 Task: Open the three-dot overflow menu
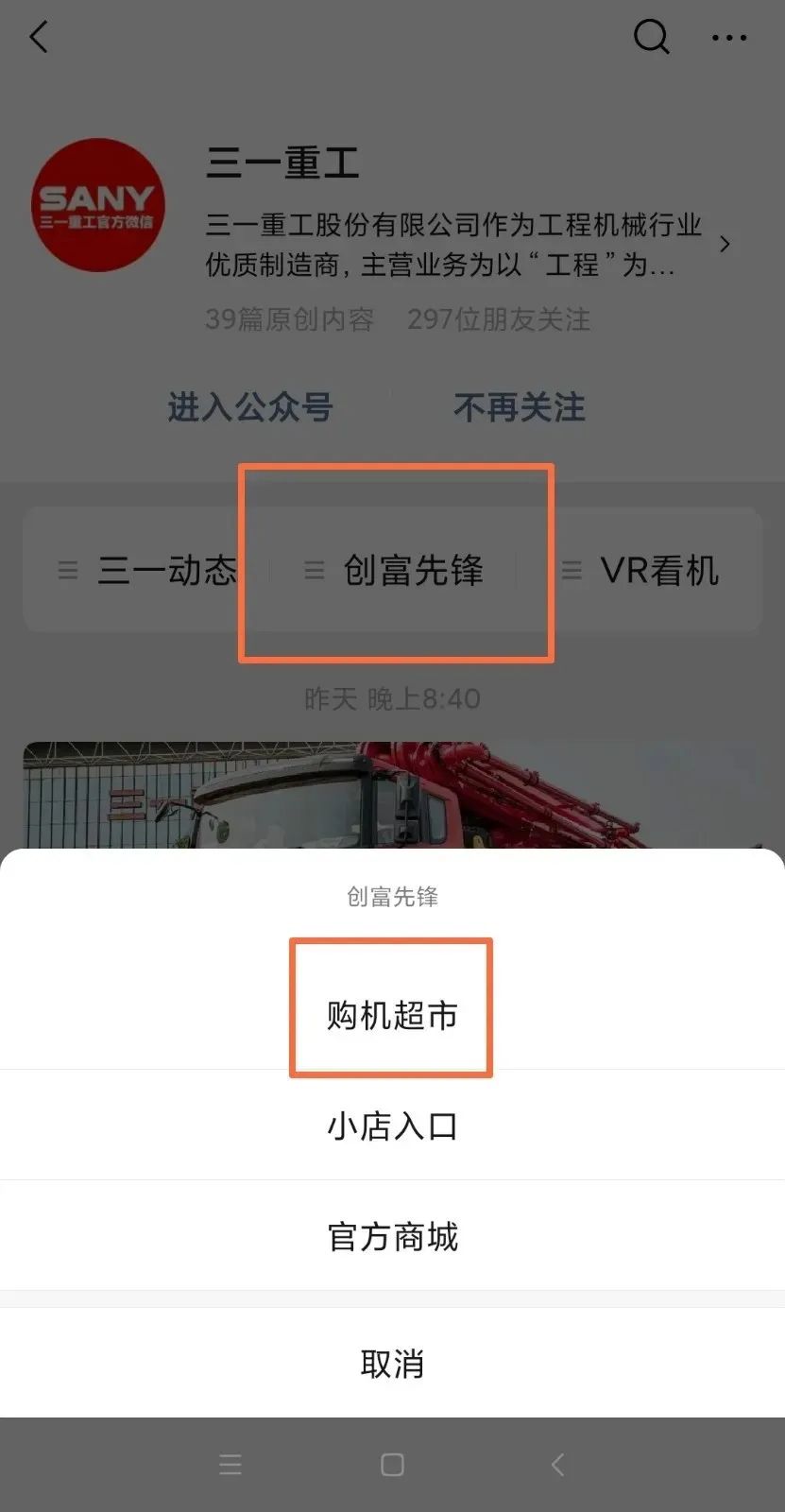pos(728,38)
